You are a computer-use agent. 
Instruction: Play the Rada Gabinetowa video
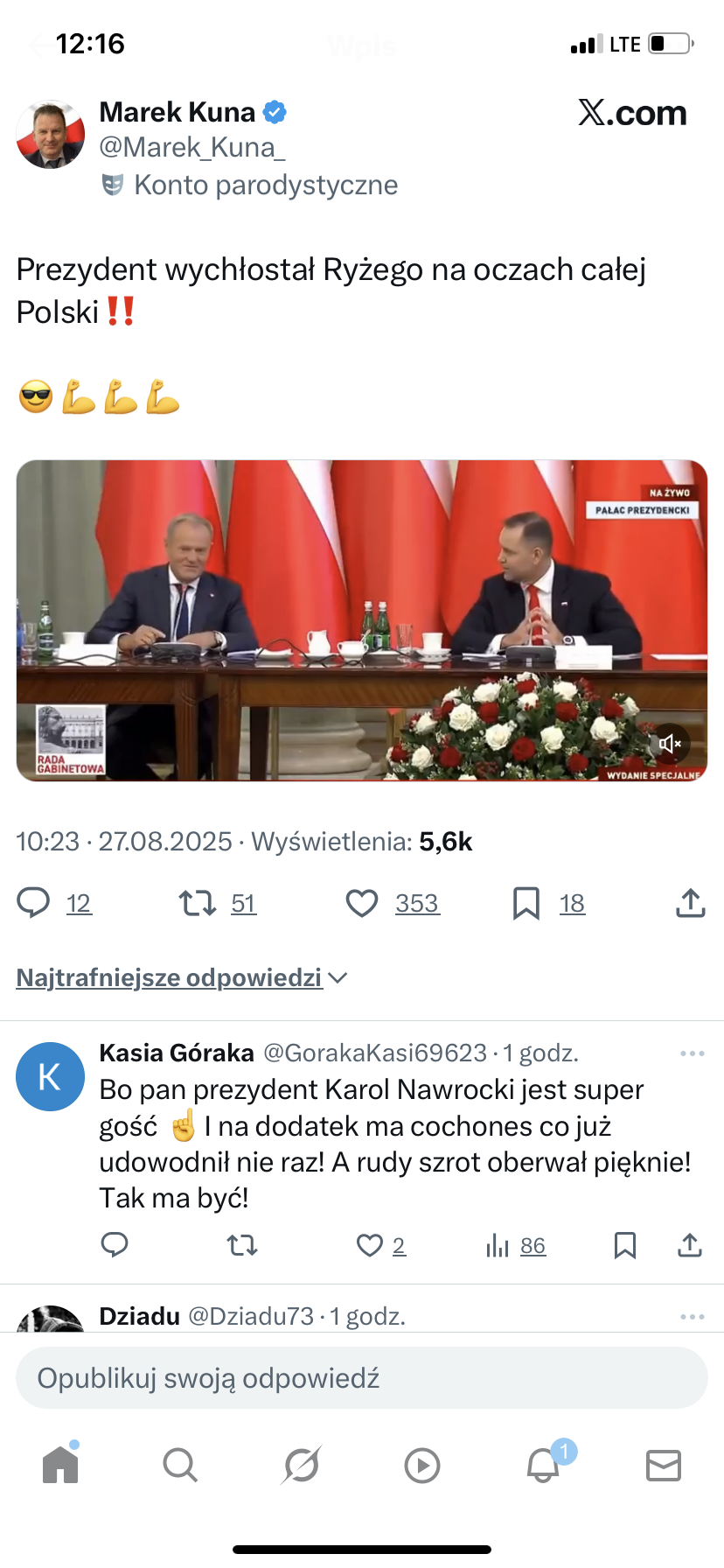362,620
